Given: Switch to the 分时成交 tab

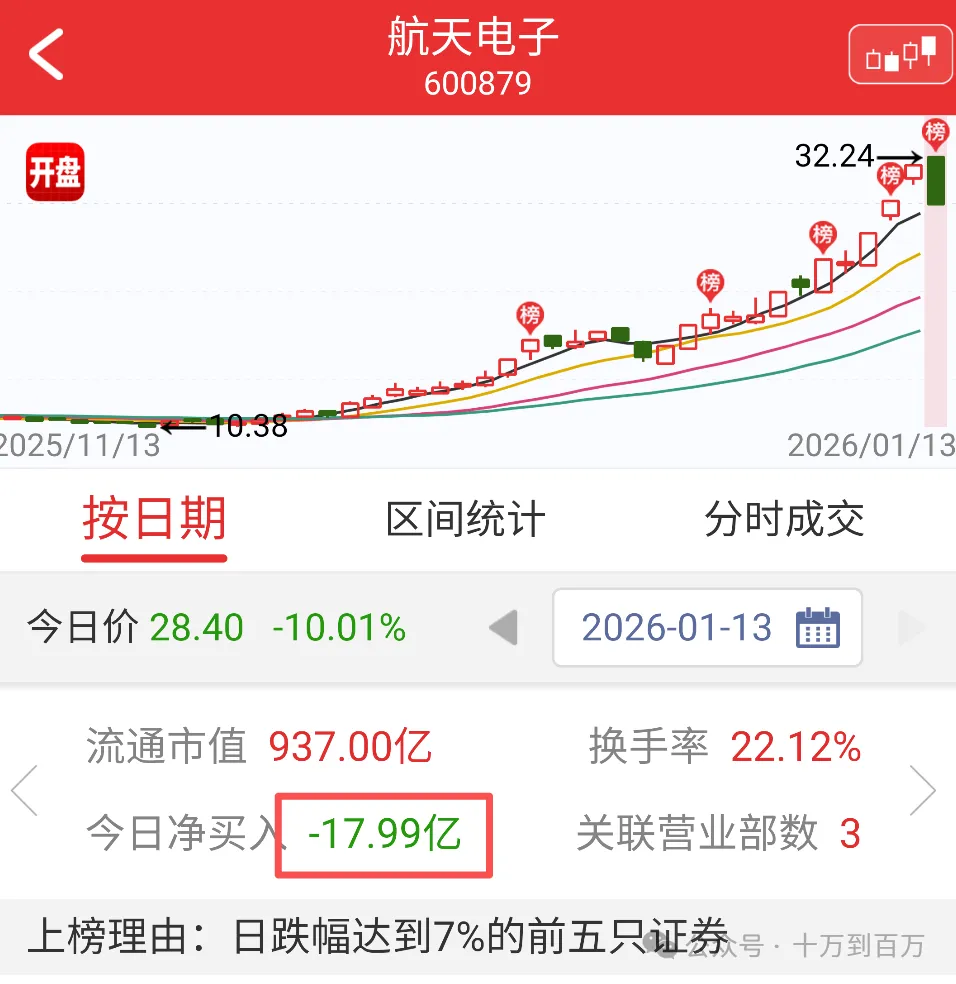Looking at the screenshot, I should pyautogui.click(x=784, y=520).
